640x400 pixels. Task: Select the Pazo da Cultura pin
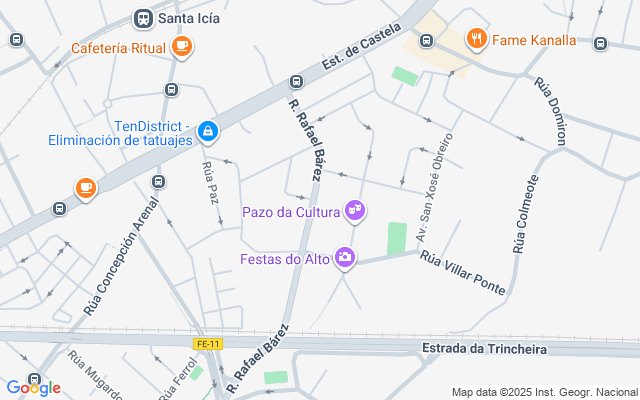coord(353,210)
